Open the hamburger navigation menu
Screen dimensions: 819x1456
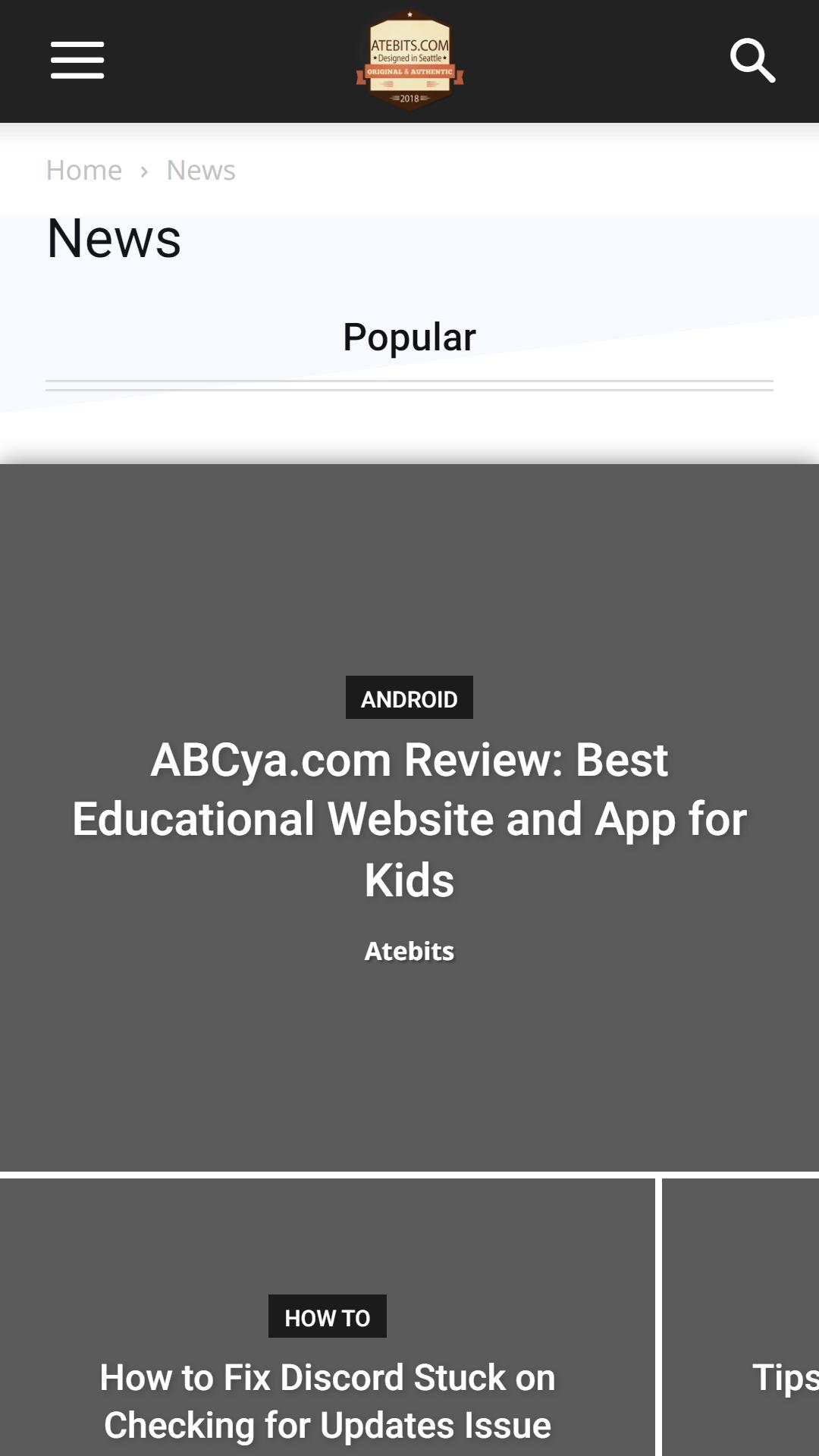77,61
